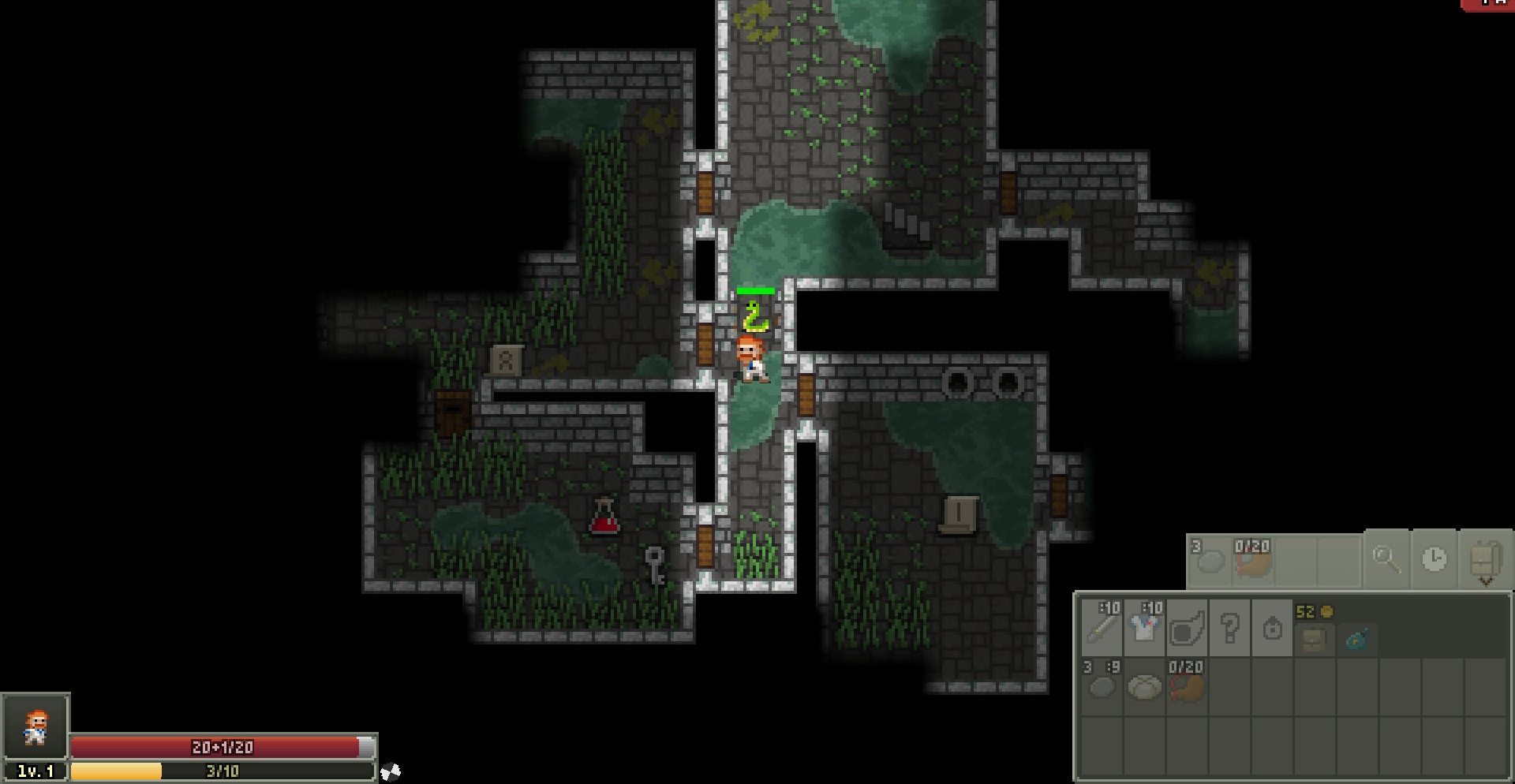Tap the clock wait-a-turn button

click(1434, 559)
